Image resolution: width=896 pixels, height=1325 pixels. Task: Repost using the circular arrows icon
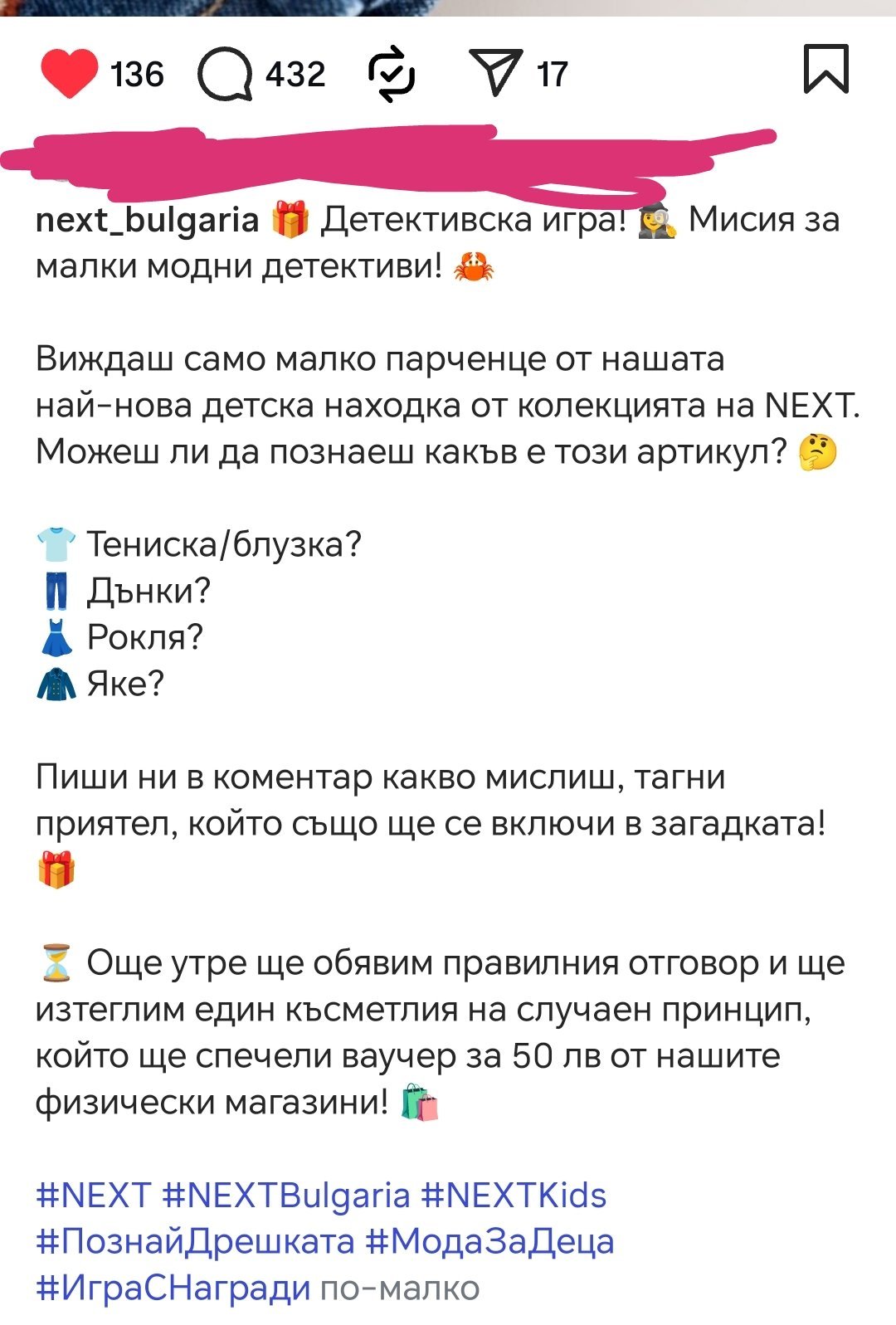(x=392, y=74)
